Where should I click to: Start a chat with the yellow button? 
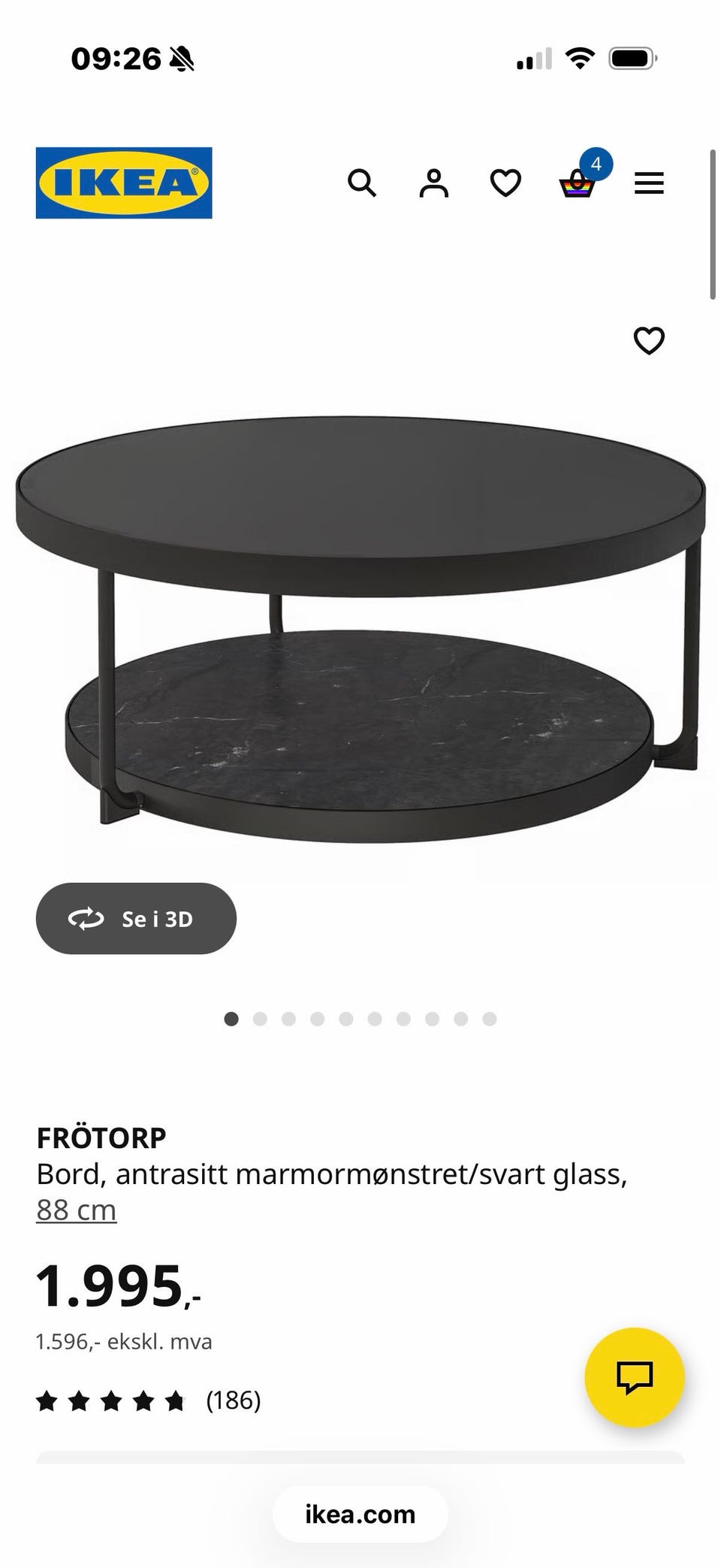point(635,1376)
